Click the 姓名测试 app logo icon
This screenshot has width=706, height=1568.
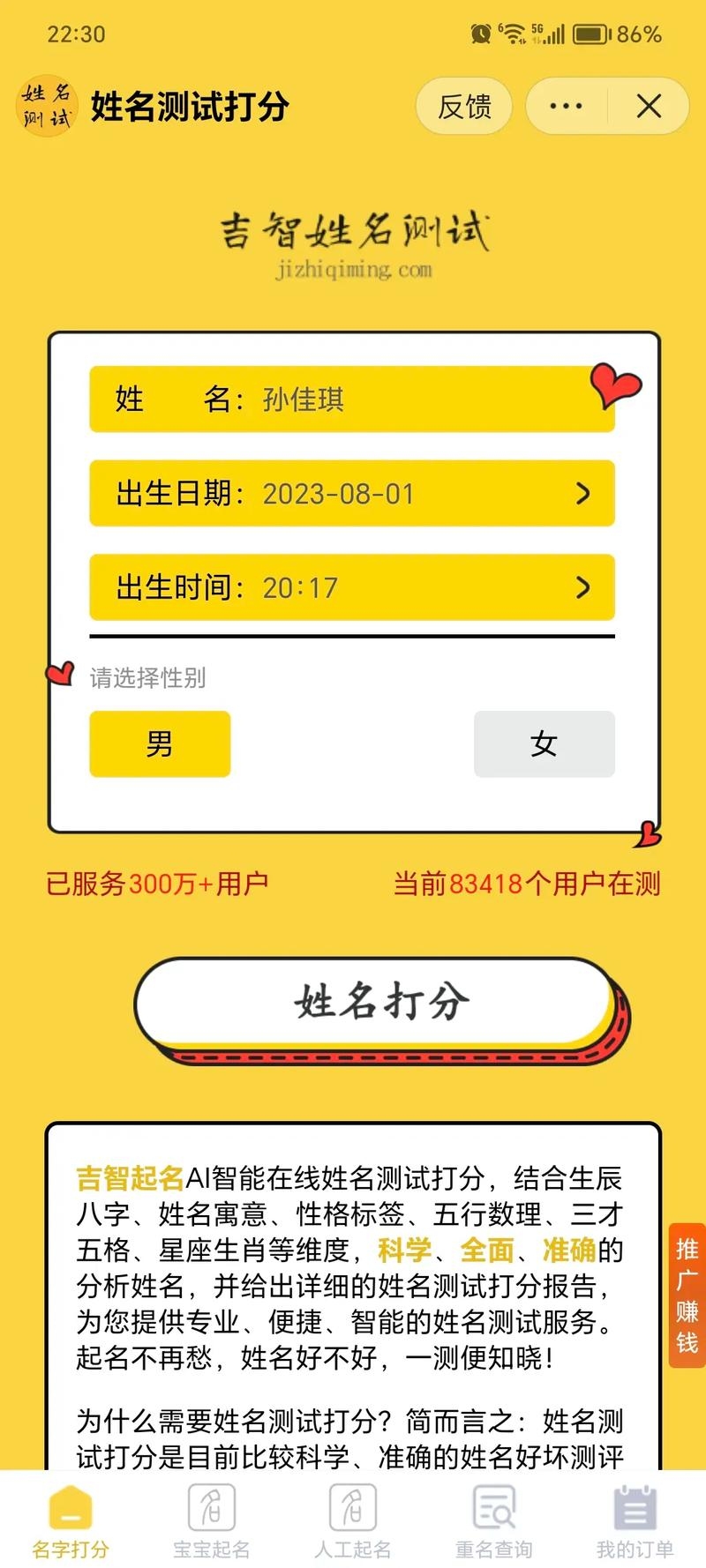click(x=46, y=104)
